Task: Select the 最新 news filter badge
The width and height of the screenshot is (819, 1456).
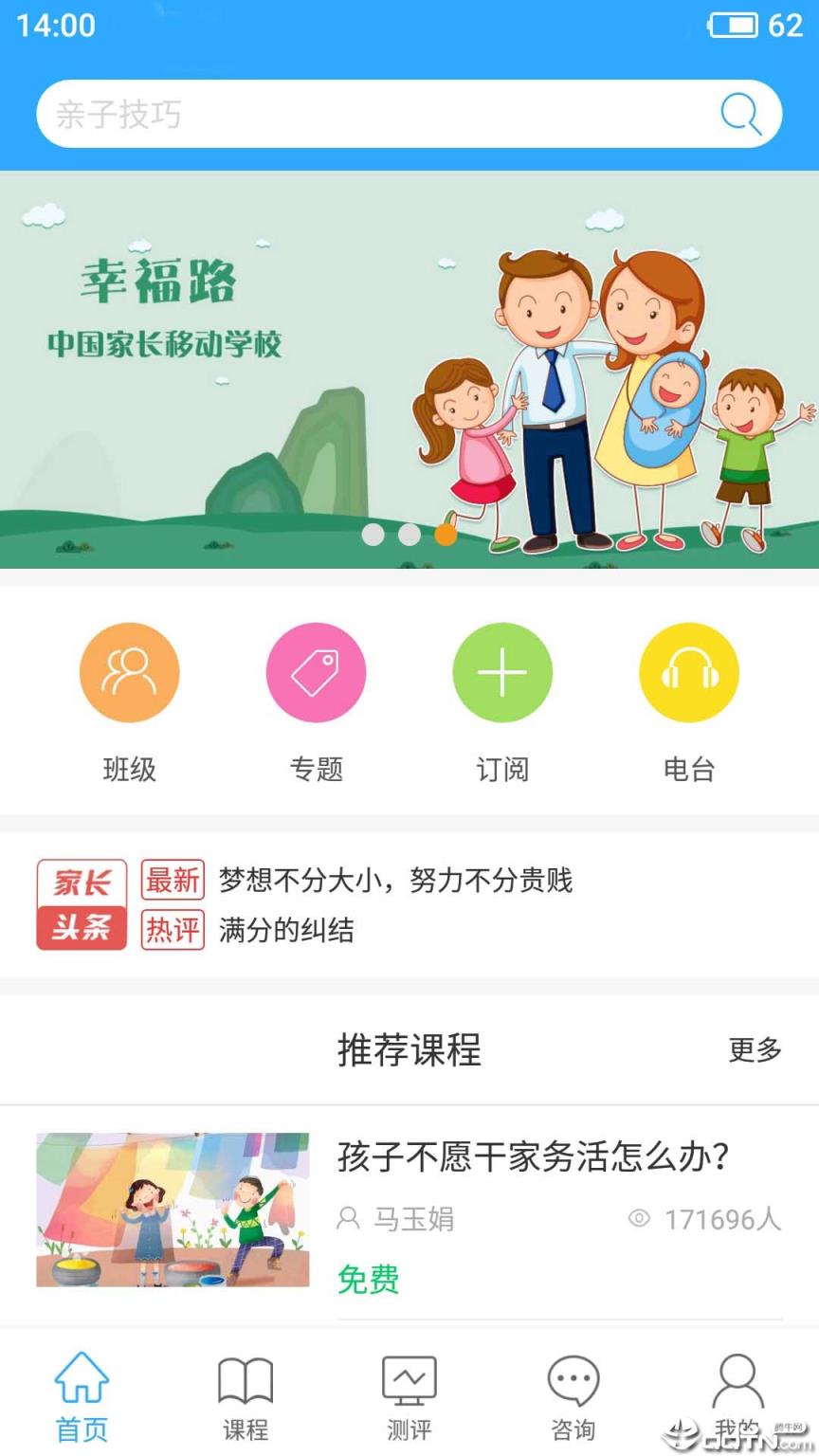Action: [172, 879]
